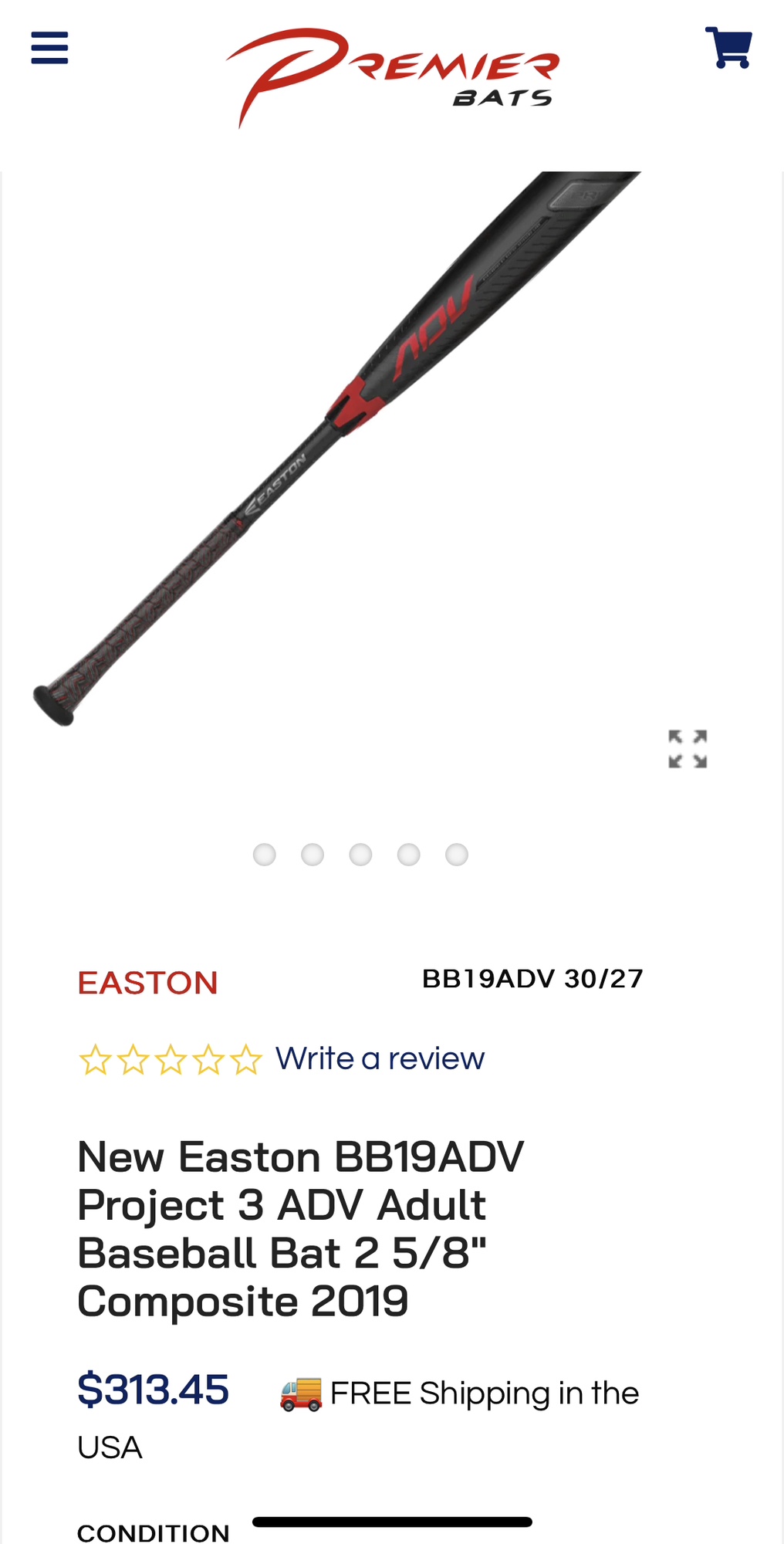
Task: Select the first carousel dot
Action: (265, 855)
